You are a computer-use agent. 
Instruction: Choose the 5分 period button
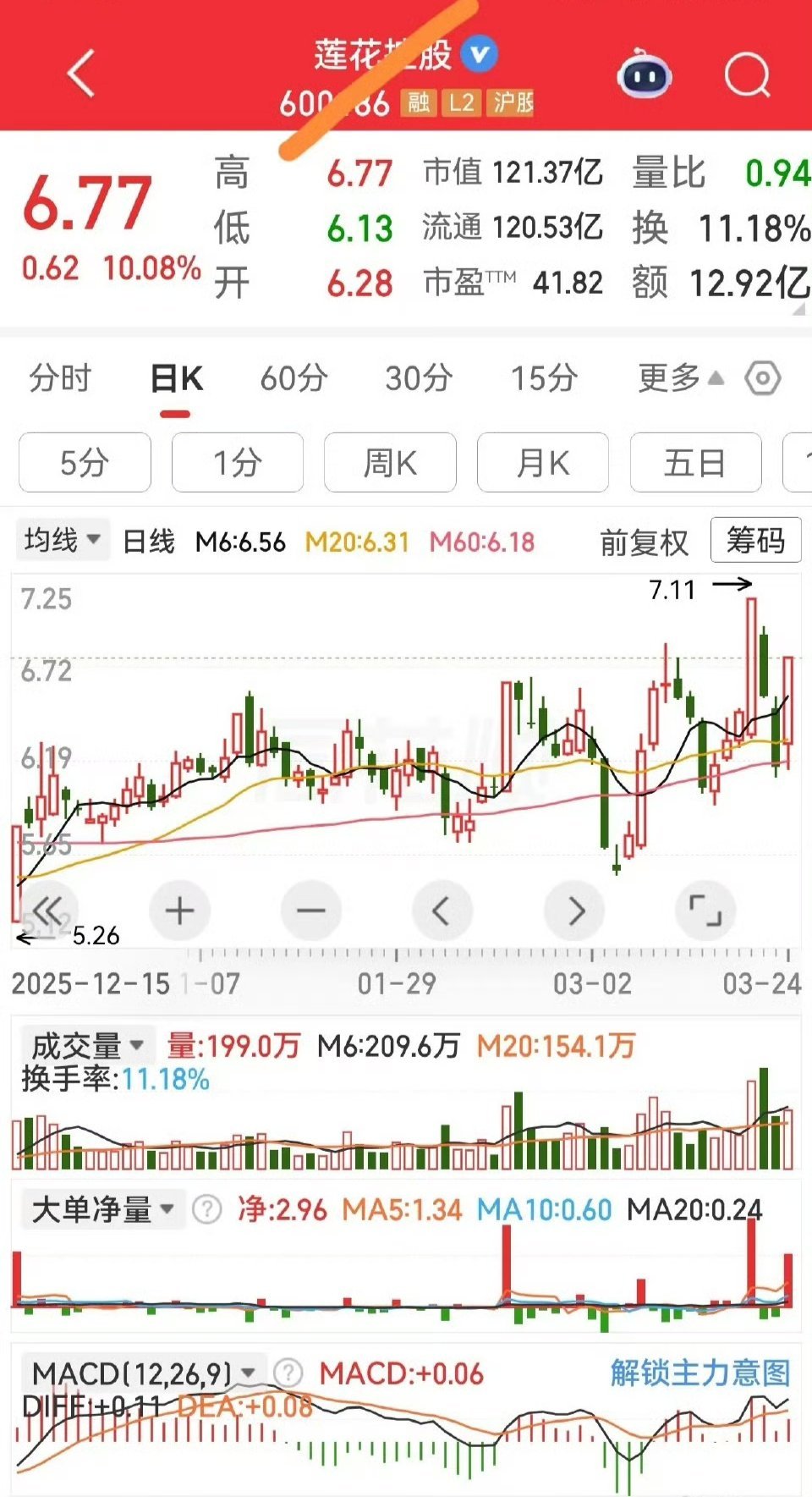pos(85,463)
